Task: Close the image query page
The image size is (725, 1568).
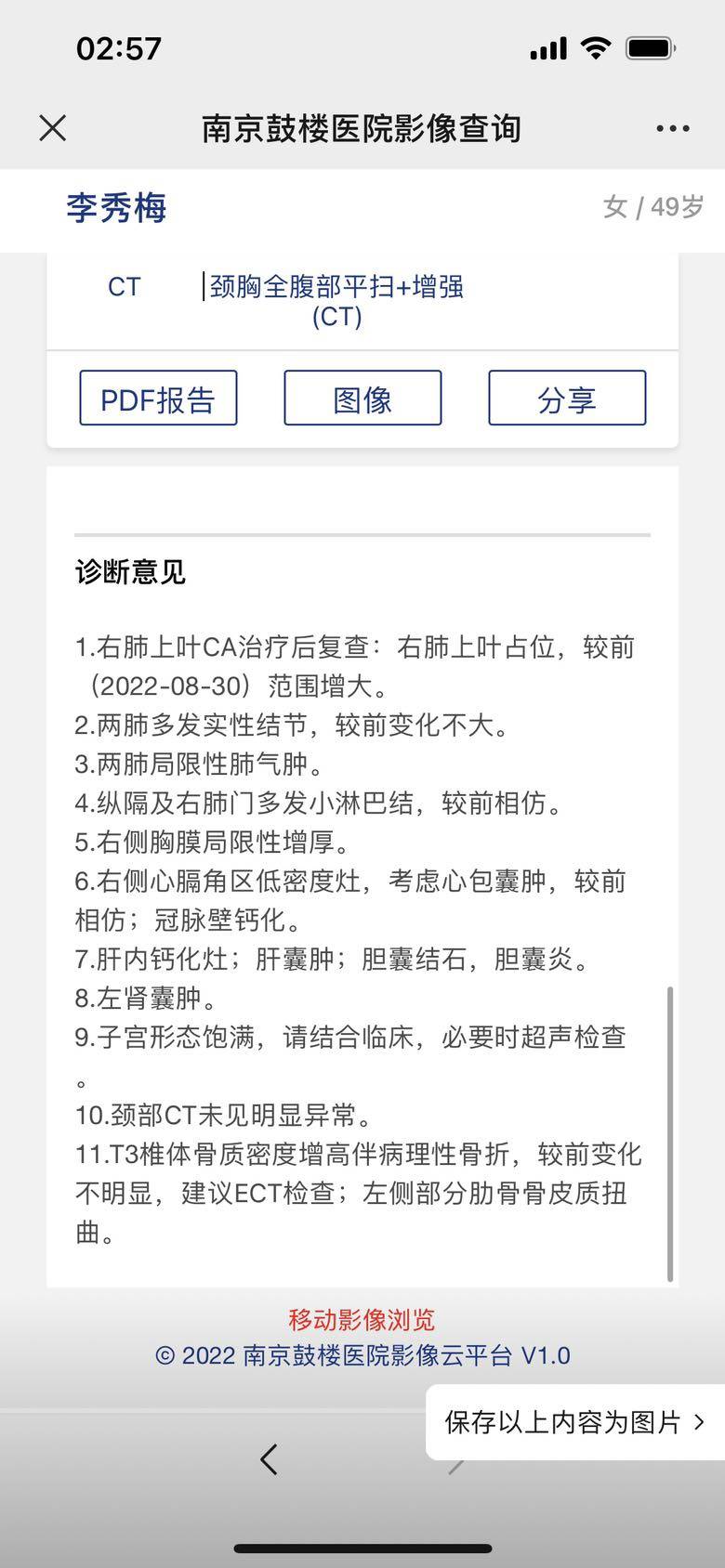Action: (53, 128)
